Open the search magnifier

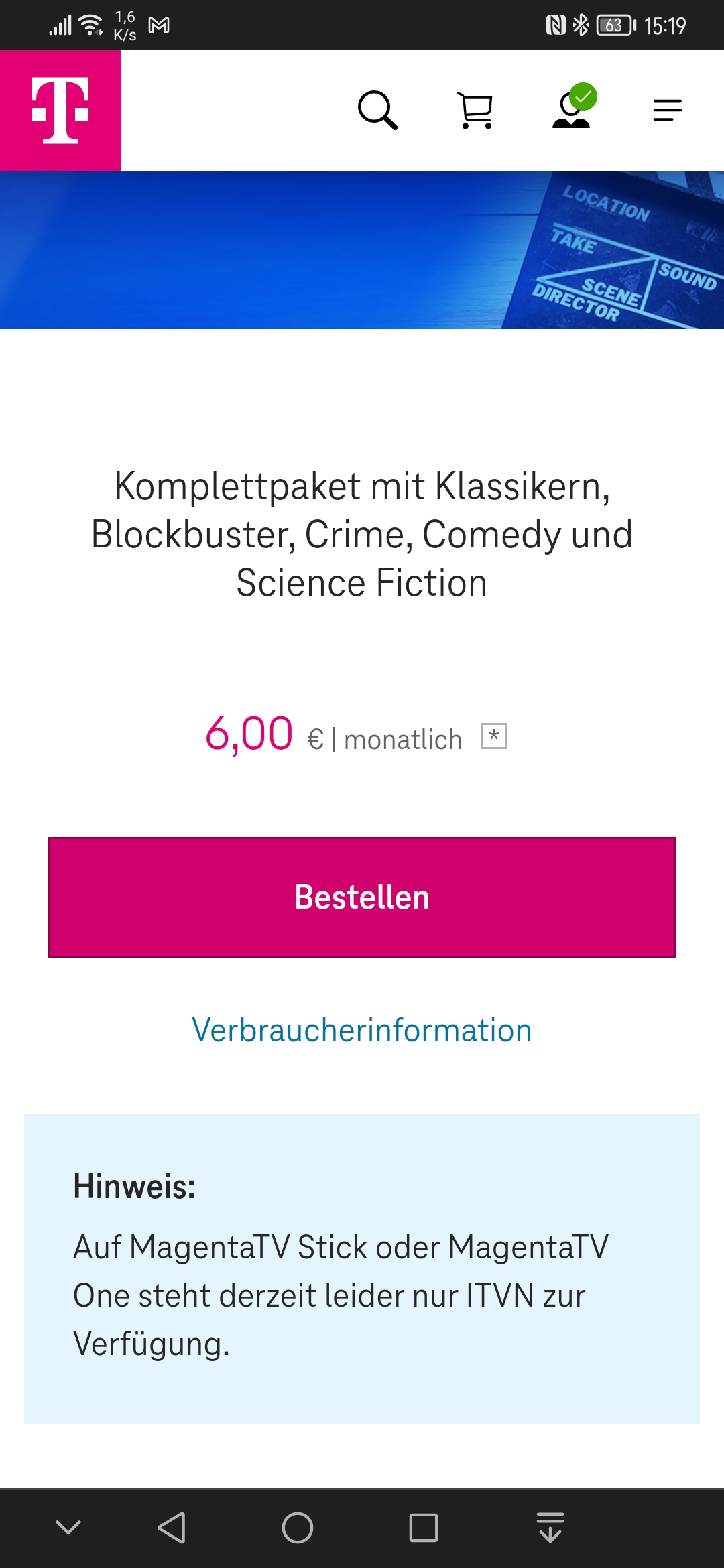(x=378, y=110)
